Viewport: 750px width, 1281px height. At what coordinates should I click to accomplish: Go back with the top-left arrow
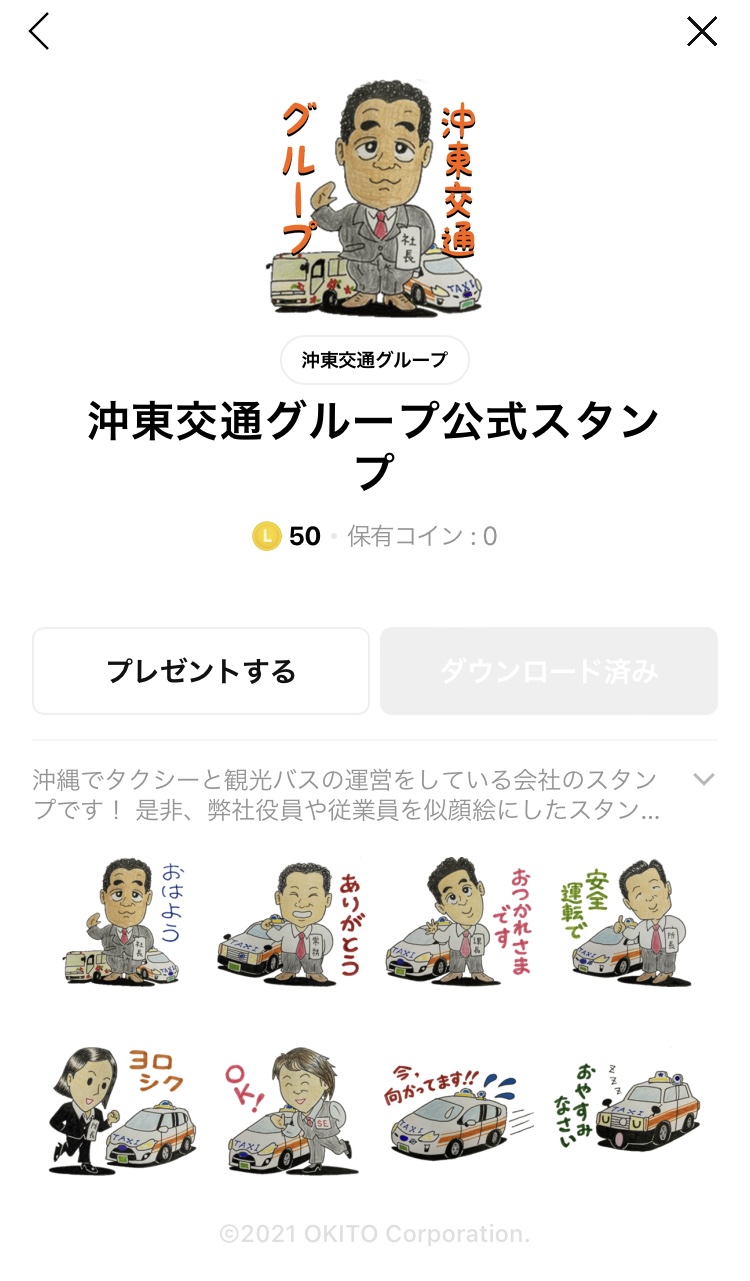pyautogui.click(x=39, y=32)
